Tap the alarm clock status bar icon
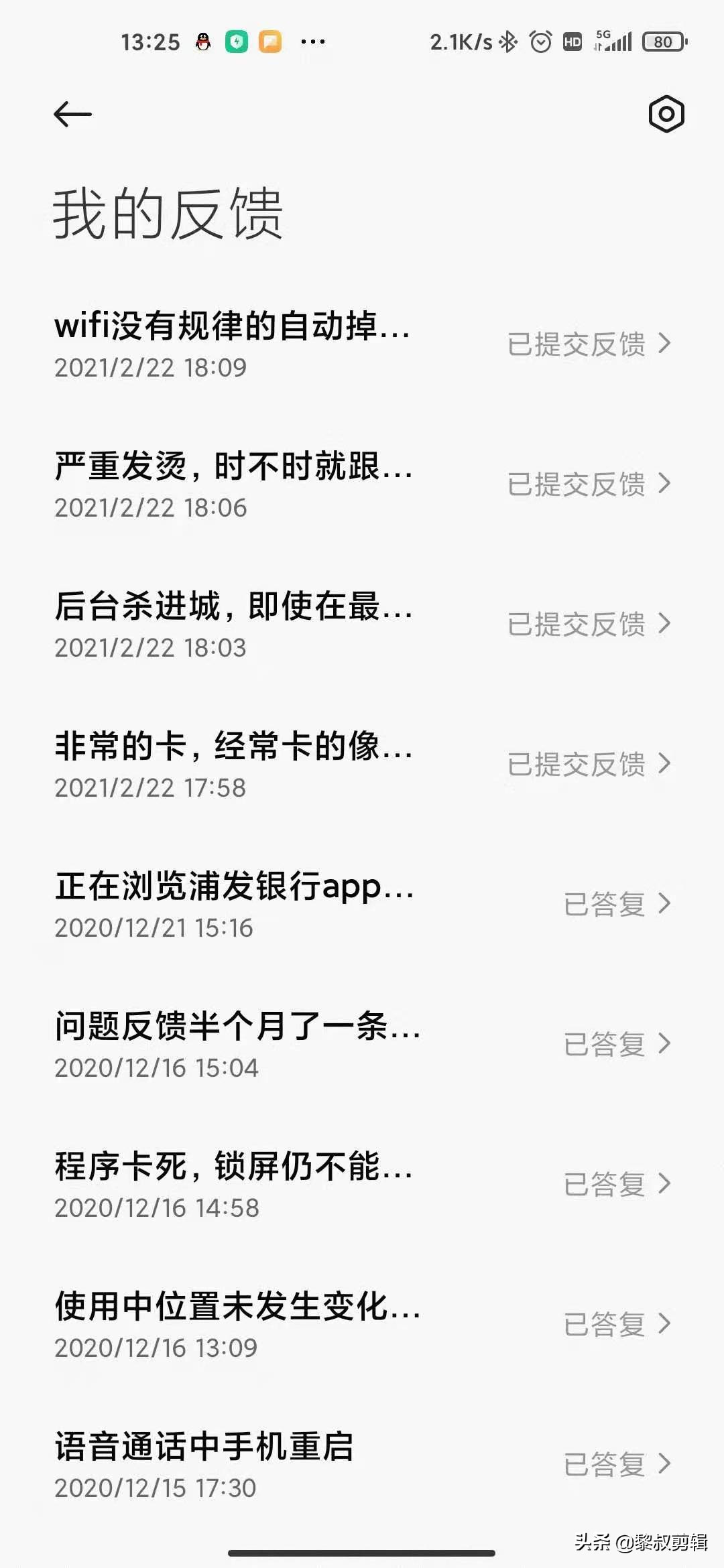This screenshot has width=724, height=1568. pyautogui.click(x=540, y=42)
